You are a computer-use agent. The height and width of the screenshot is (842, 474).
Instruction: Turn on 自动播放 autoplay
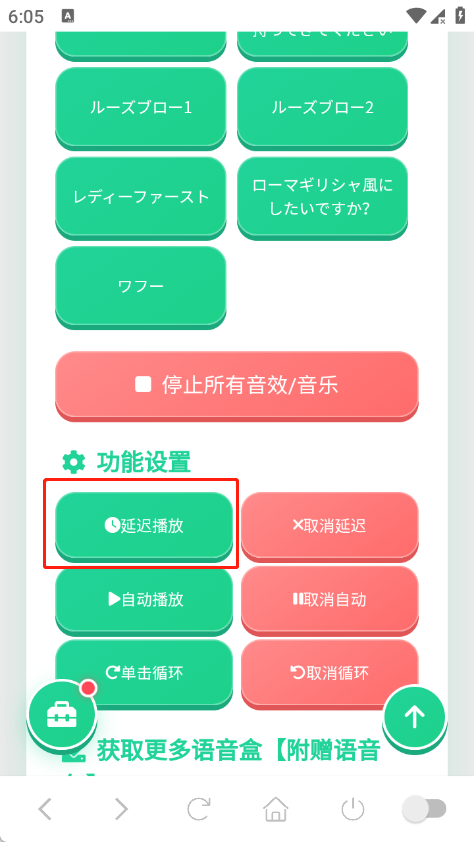[x=144, y=600]
